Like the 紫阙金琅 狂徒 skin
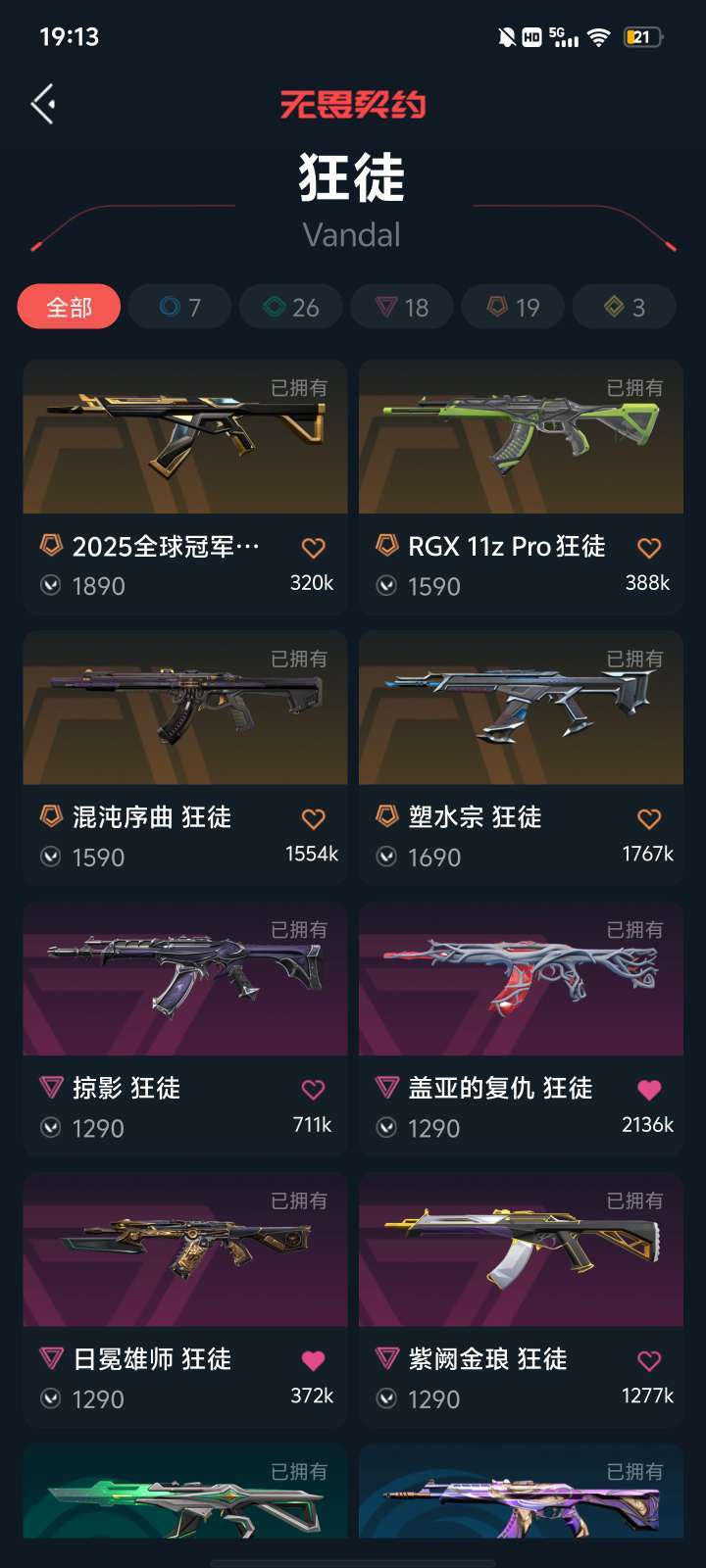Image resolution: width=706 pixels, height=1568 pixels. click(649, 1360)
